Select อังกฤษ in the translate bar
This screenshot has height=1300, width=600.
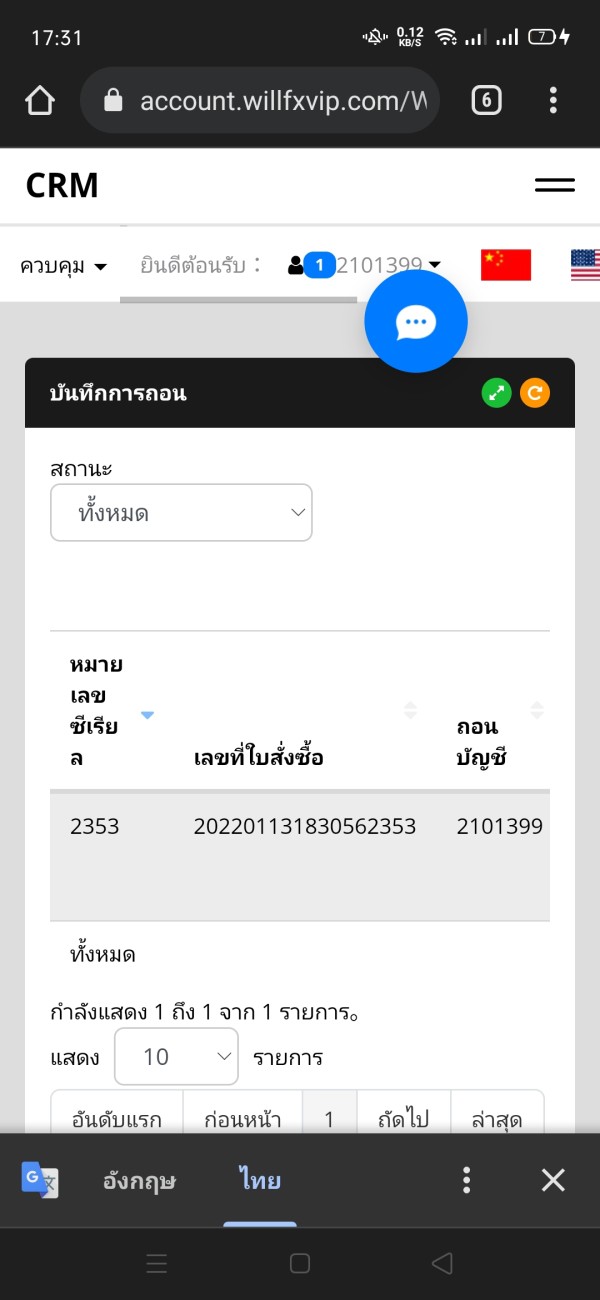pos(140,1181)
